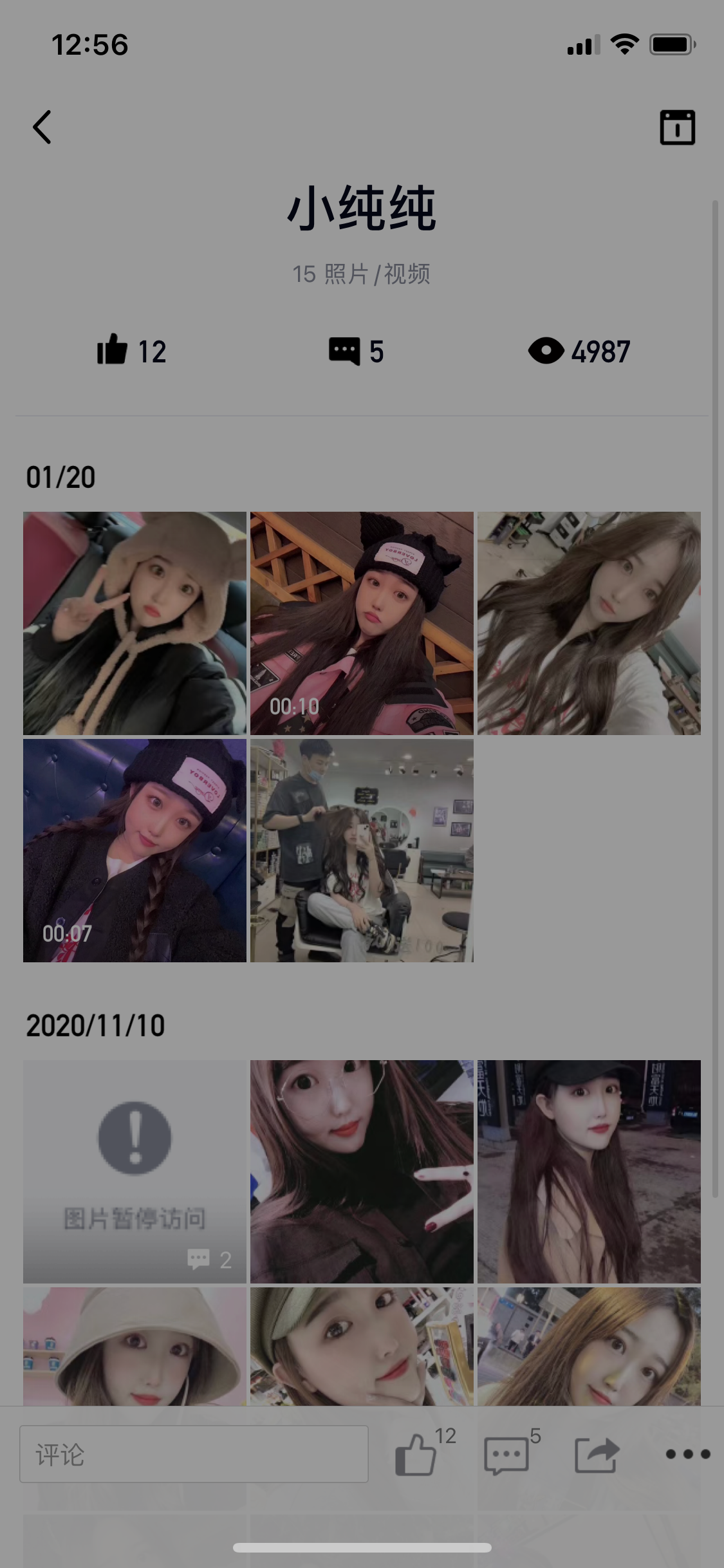Image resolution: width=724 pixels, height=1568 pixels.
Task: Go back using the top-left arrow
Action: (x=42, y=127)
